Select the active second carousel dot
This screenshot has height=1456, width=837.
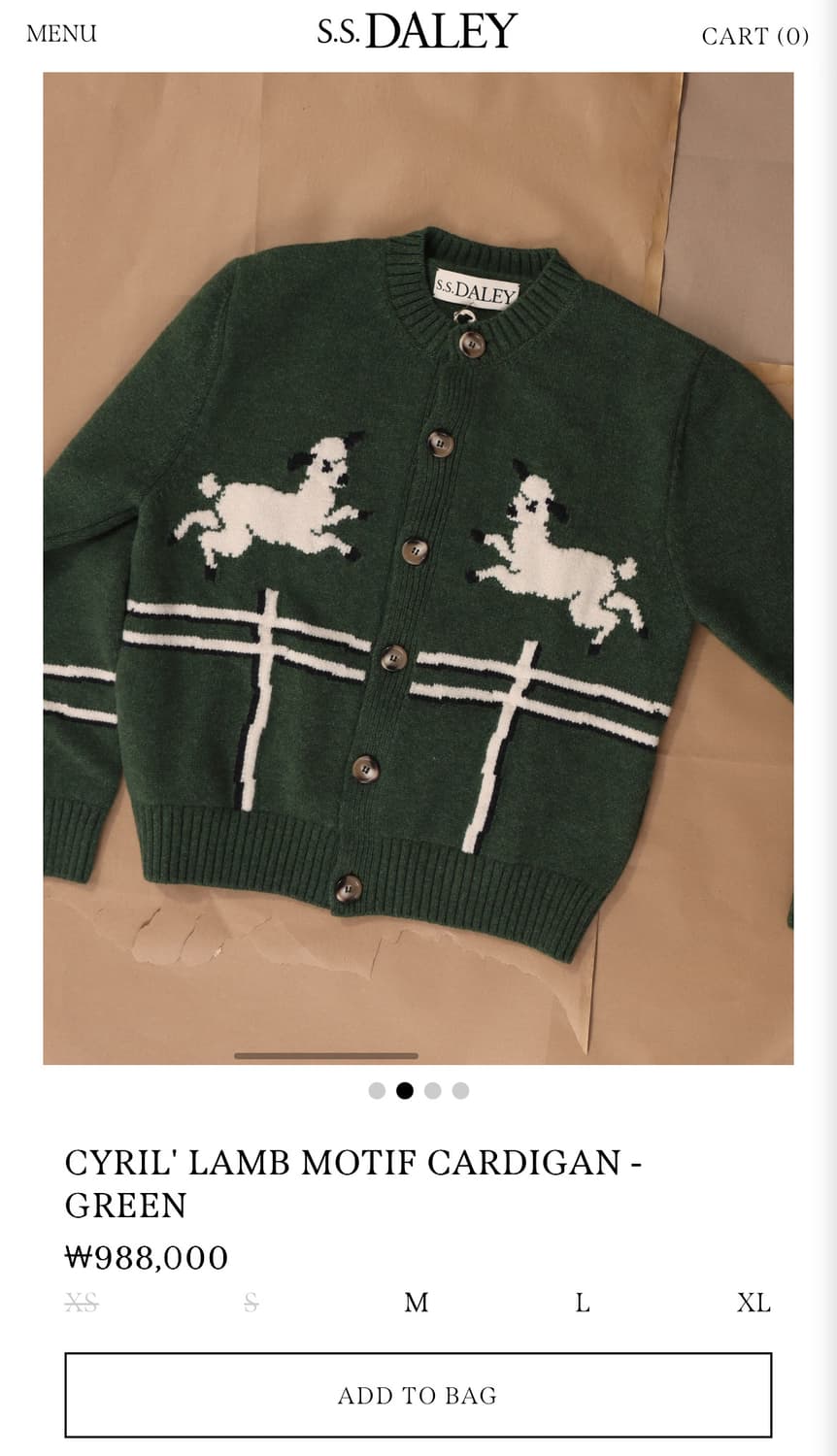pyautogui.click(x=404, y=1092)
